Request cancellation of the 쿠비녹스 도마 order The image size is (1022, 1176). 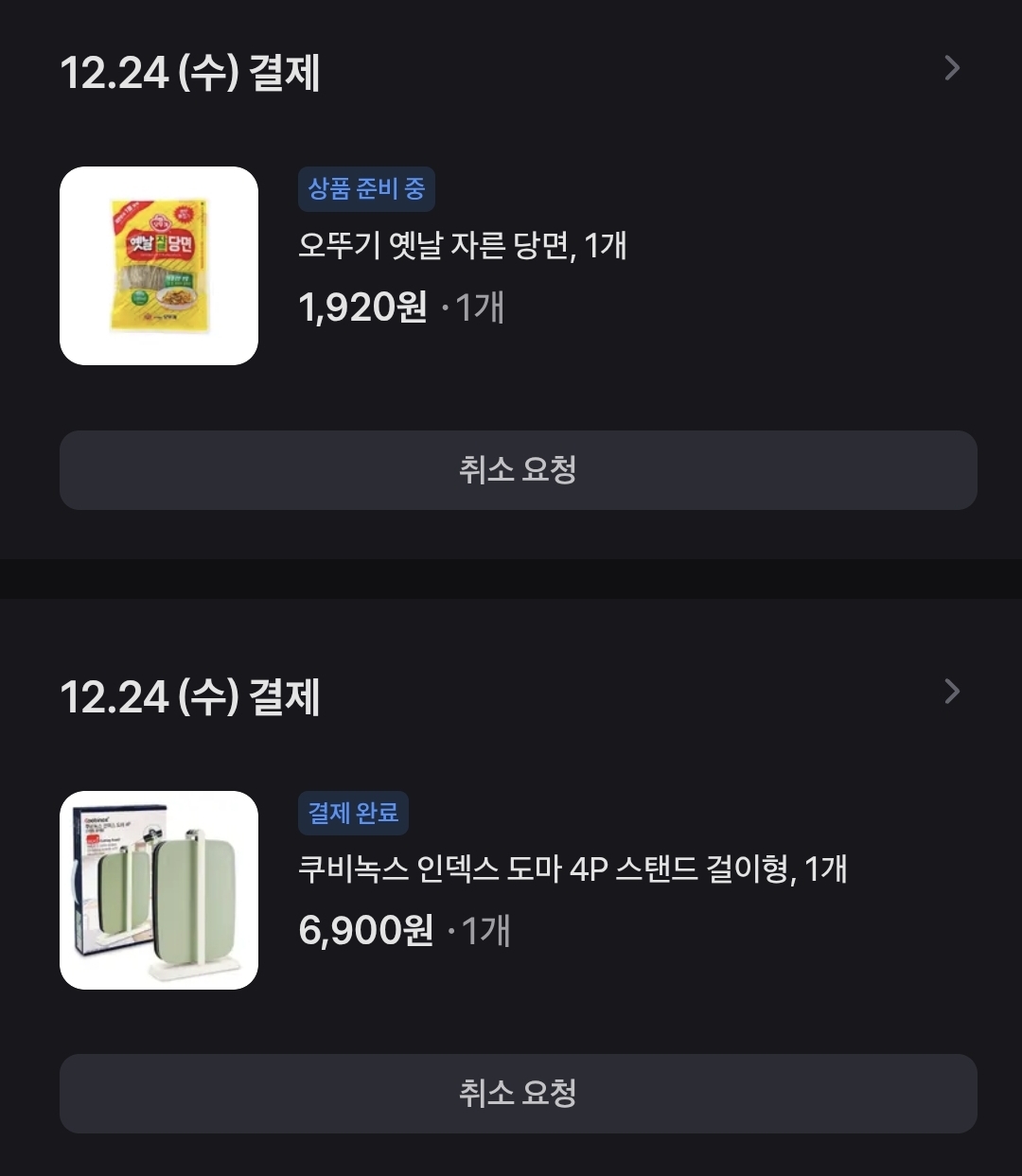(x=518, y=1094)
